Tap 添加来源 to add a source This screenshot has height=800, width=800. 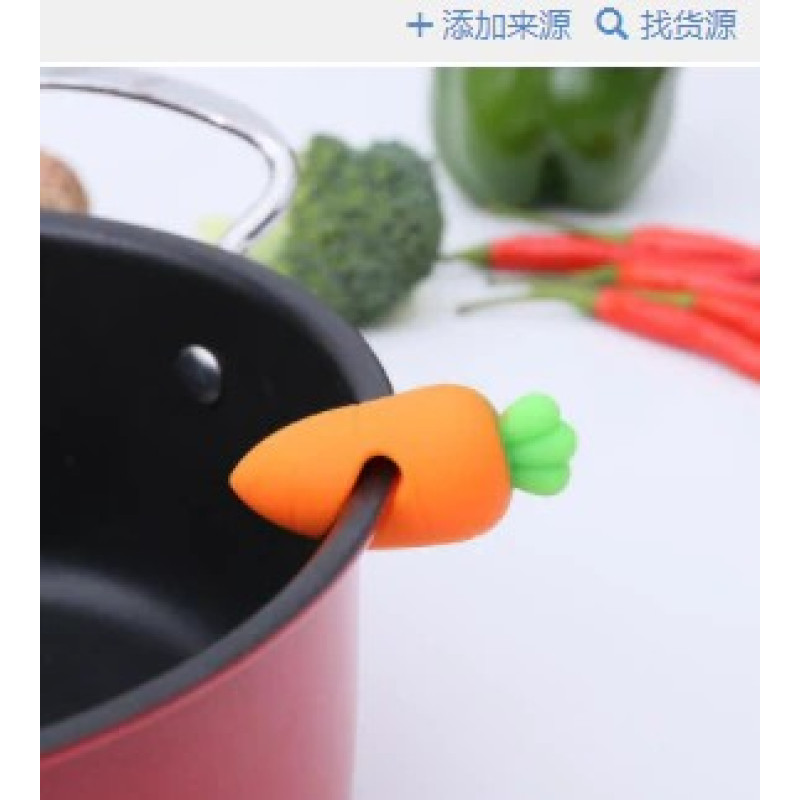[490, 25]
